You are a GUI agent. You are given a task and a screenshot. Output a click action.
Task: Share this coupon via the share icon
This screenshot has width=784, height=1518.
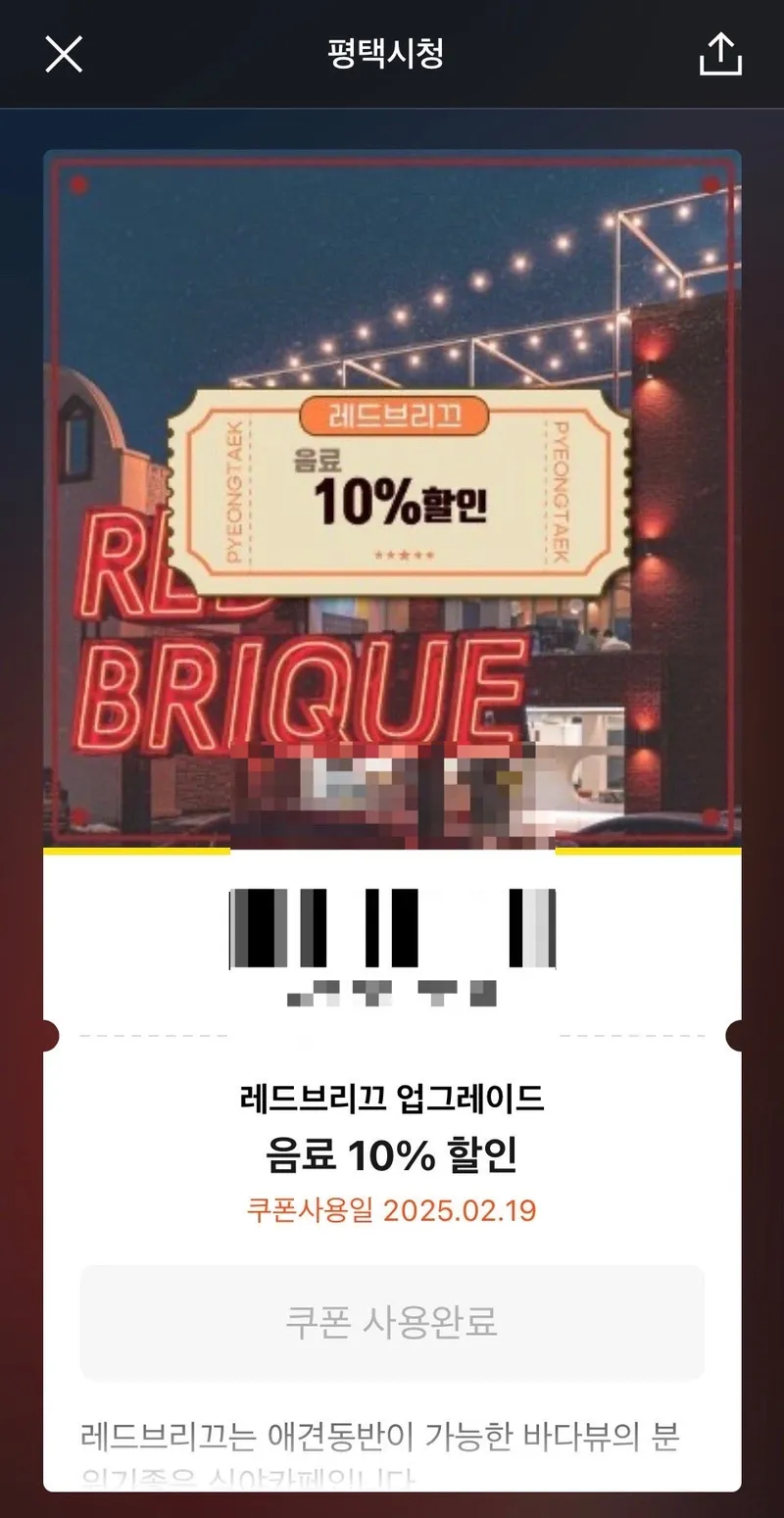coord(720,54)
